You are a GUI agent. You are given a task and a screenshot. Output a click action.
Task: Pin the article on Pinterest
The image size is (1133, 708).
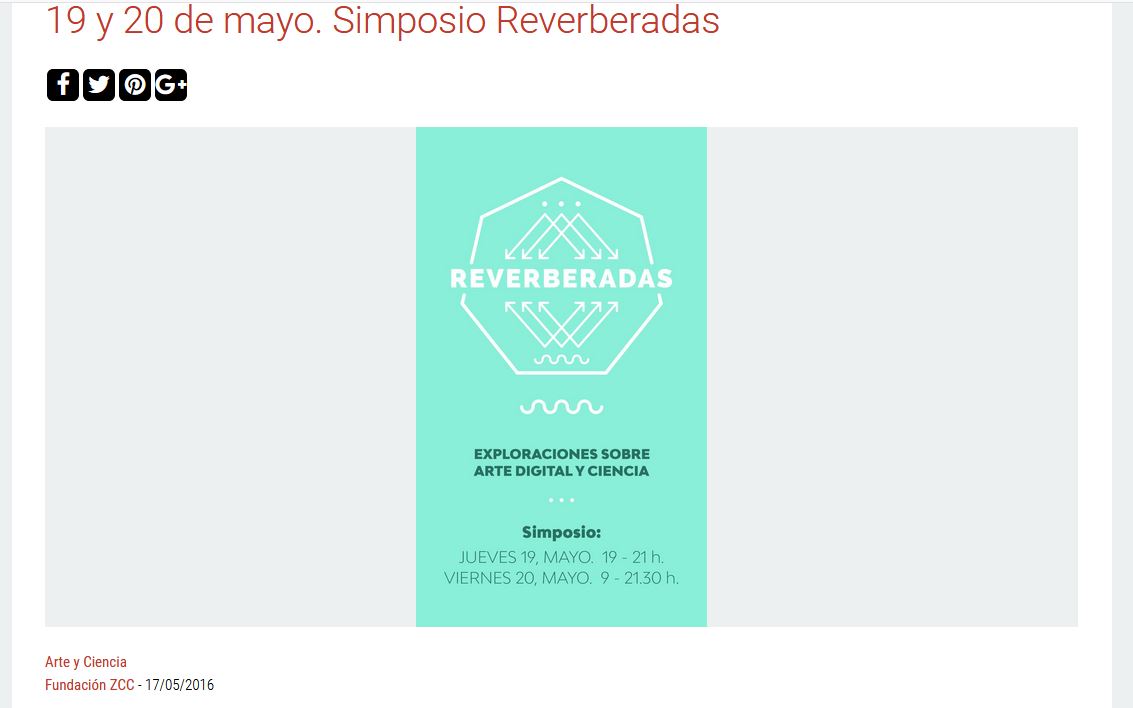point(135,85)
